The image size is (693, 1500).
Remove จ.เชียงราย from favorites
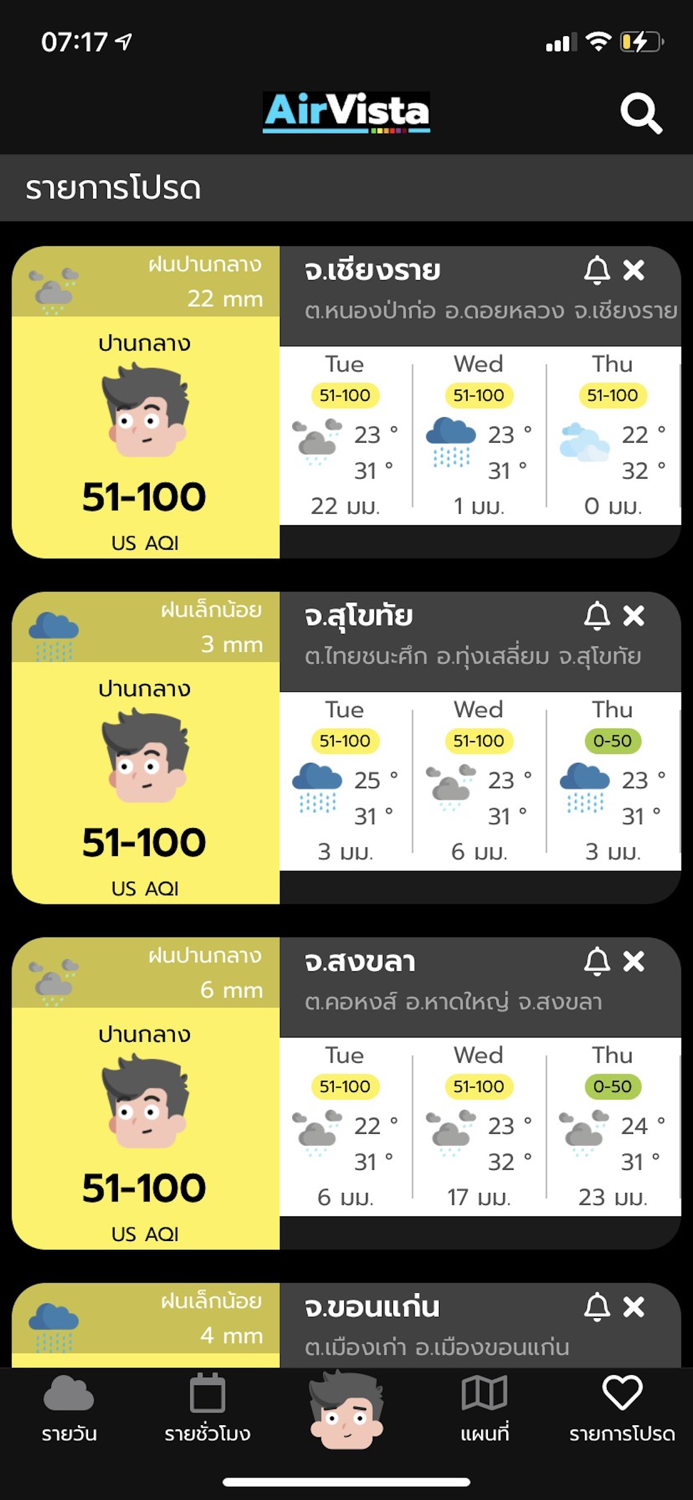[x=634, y=269]
